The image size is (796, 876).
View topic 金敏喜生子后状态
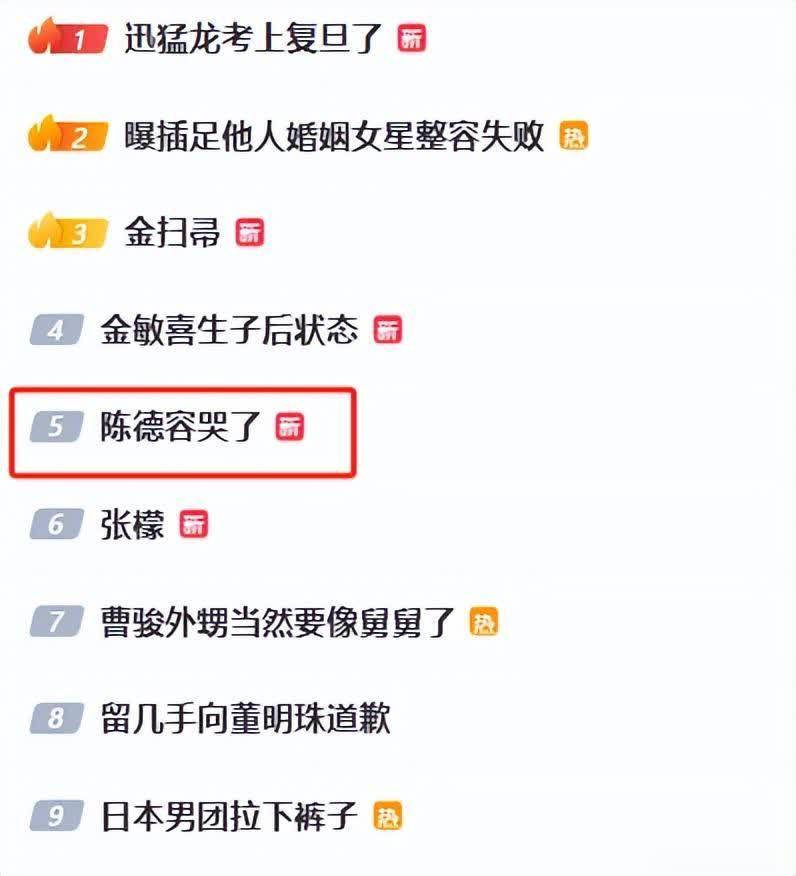(229, 329)
